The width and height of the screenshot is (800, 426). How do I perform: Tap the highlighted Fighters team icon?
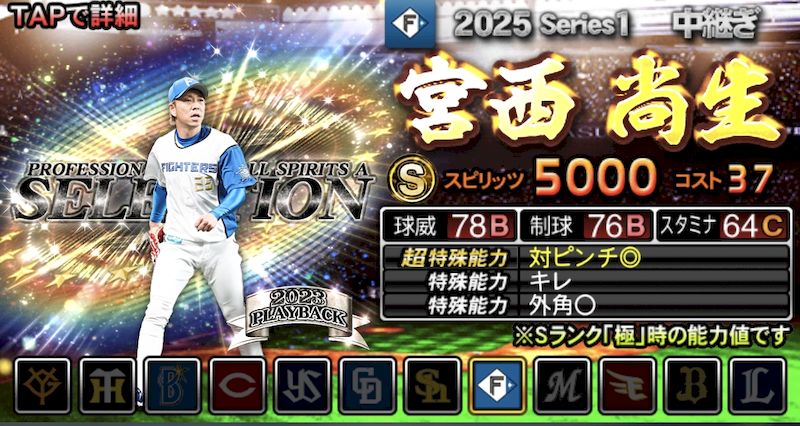497,385
